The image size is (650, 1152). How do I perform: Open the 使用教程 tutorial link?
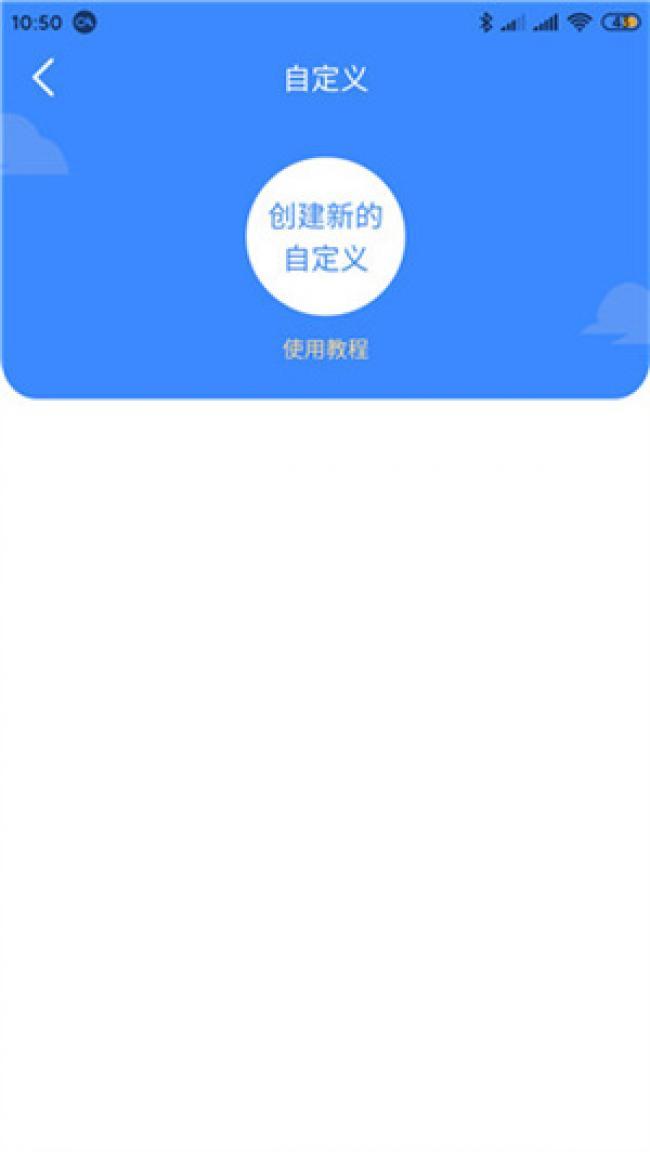(x=325, y=349)
